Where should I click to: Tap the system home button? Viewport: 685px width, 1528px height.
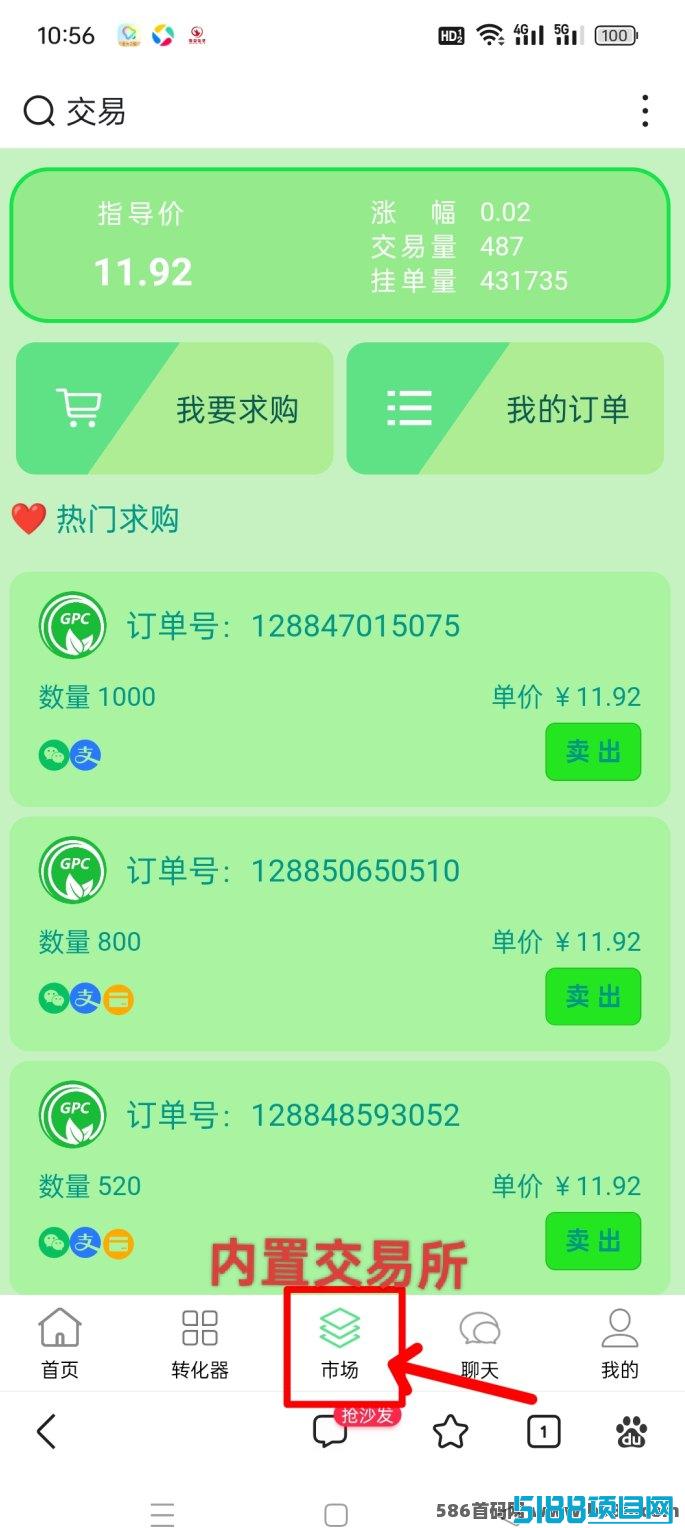tap(337, 1513)
